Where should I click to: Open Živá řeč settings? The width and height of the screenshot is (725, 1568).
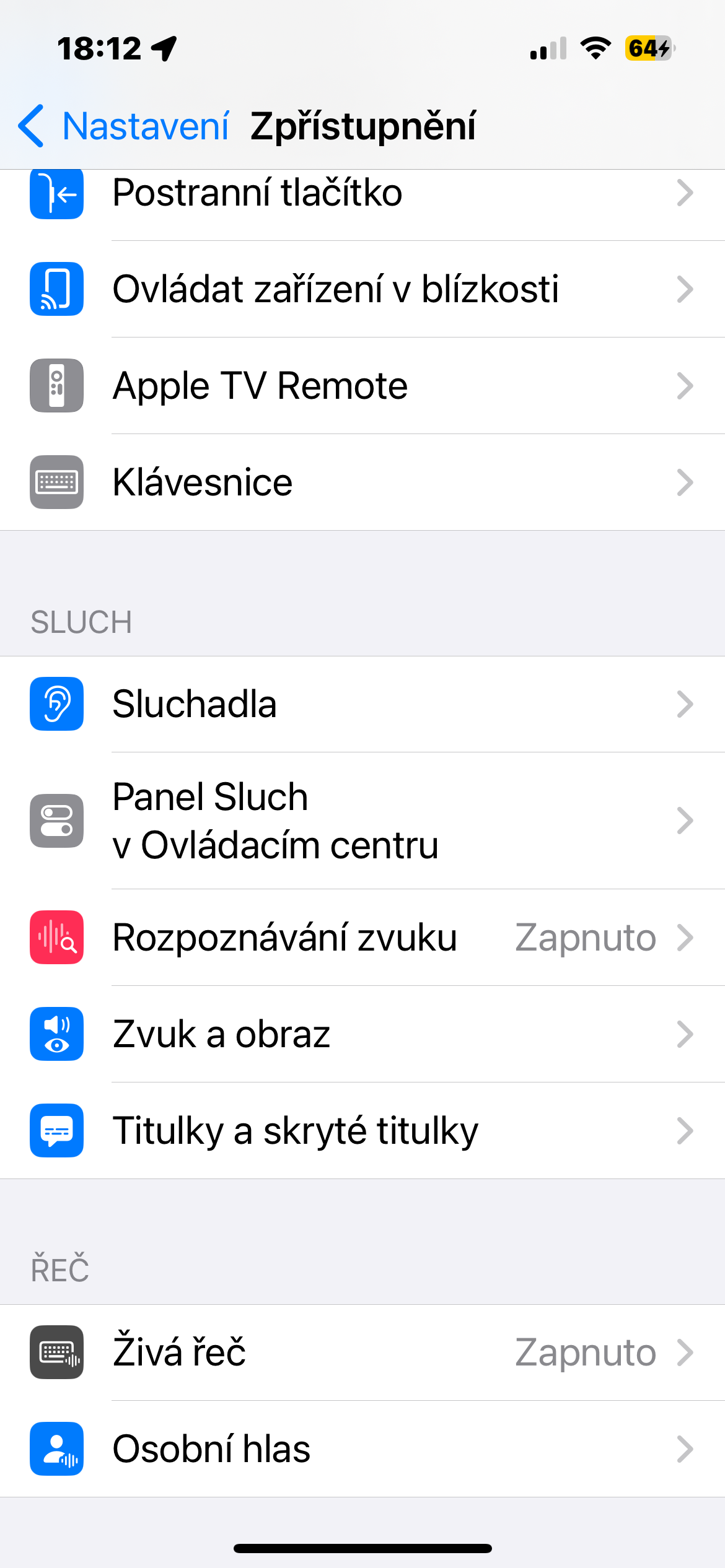point(362,1352)
